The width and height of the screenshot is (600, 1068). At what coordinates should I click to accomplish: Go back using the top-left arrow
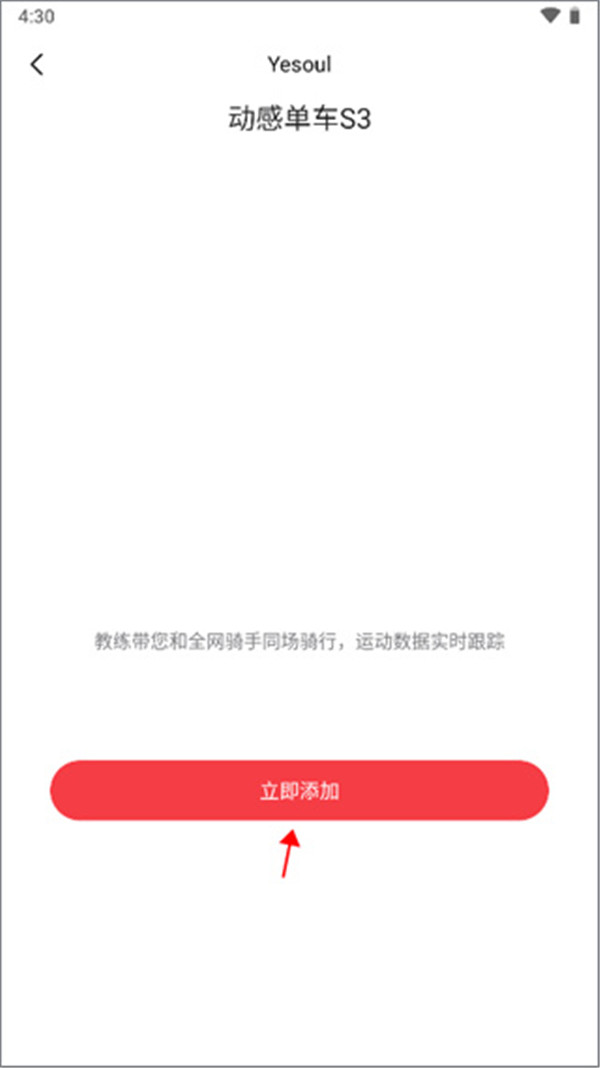click(37, 65)
